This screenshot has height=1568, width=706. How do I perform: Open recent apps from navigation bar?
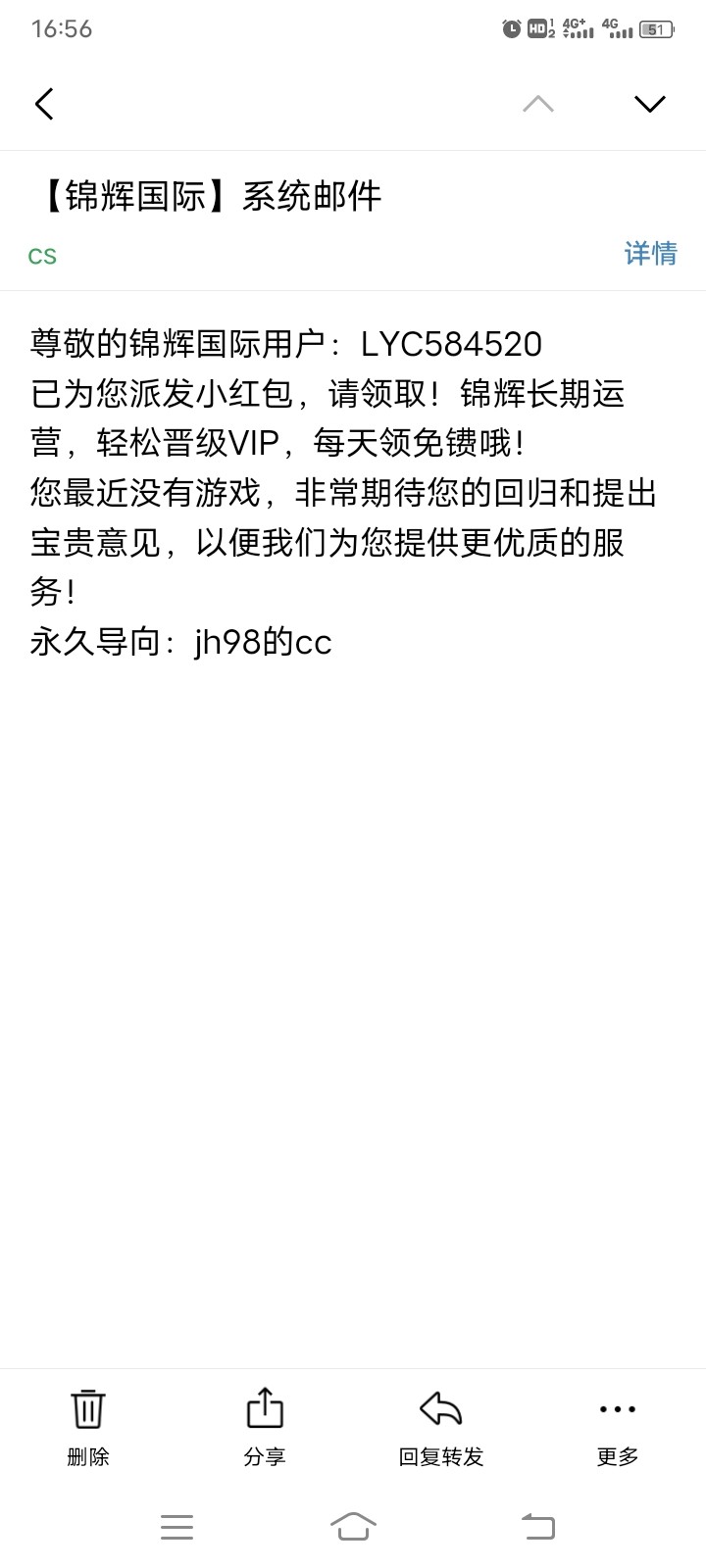[x=176, y=1526]
